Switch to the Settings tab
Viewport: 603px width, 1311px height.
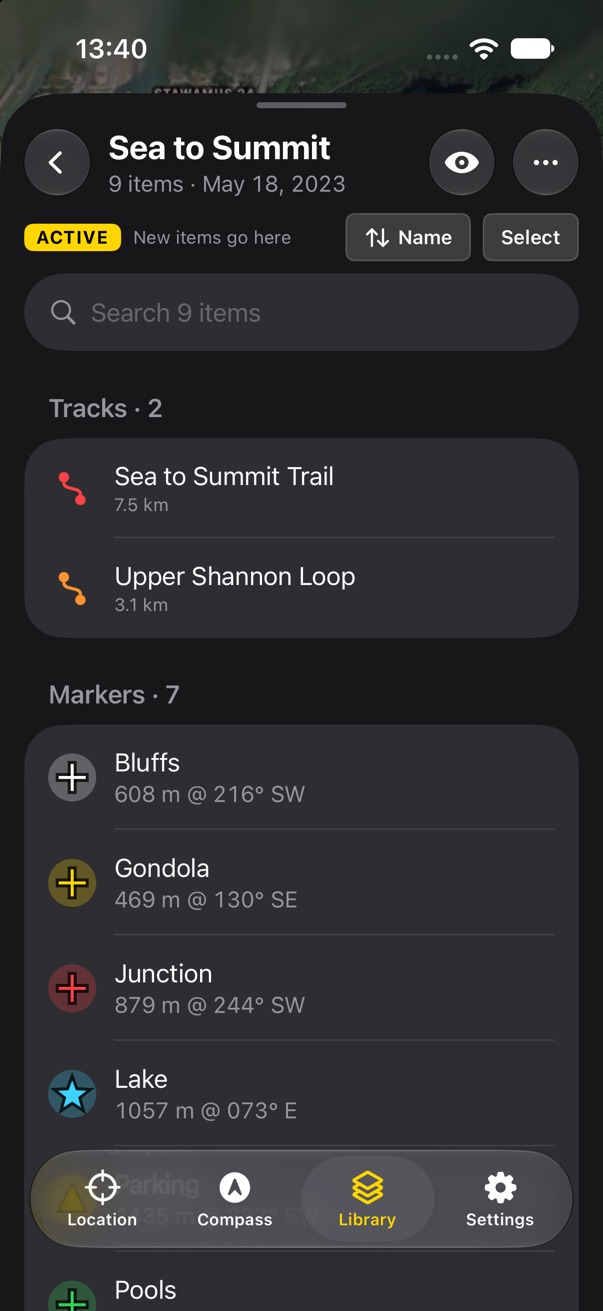point(500,1199)
